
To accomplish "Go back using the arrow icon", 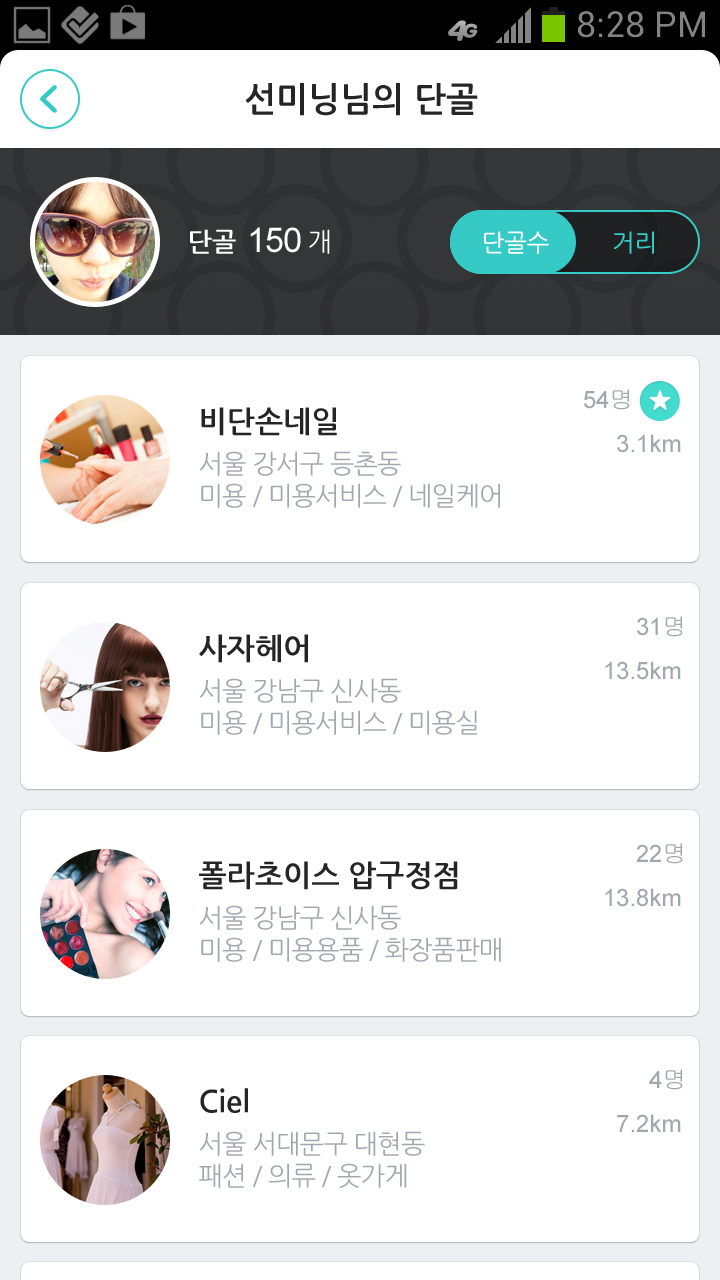I will pyautogui.click(x=49, y=99).
